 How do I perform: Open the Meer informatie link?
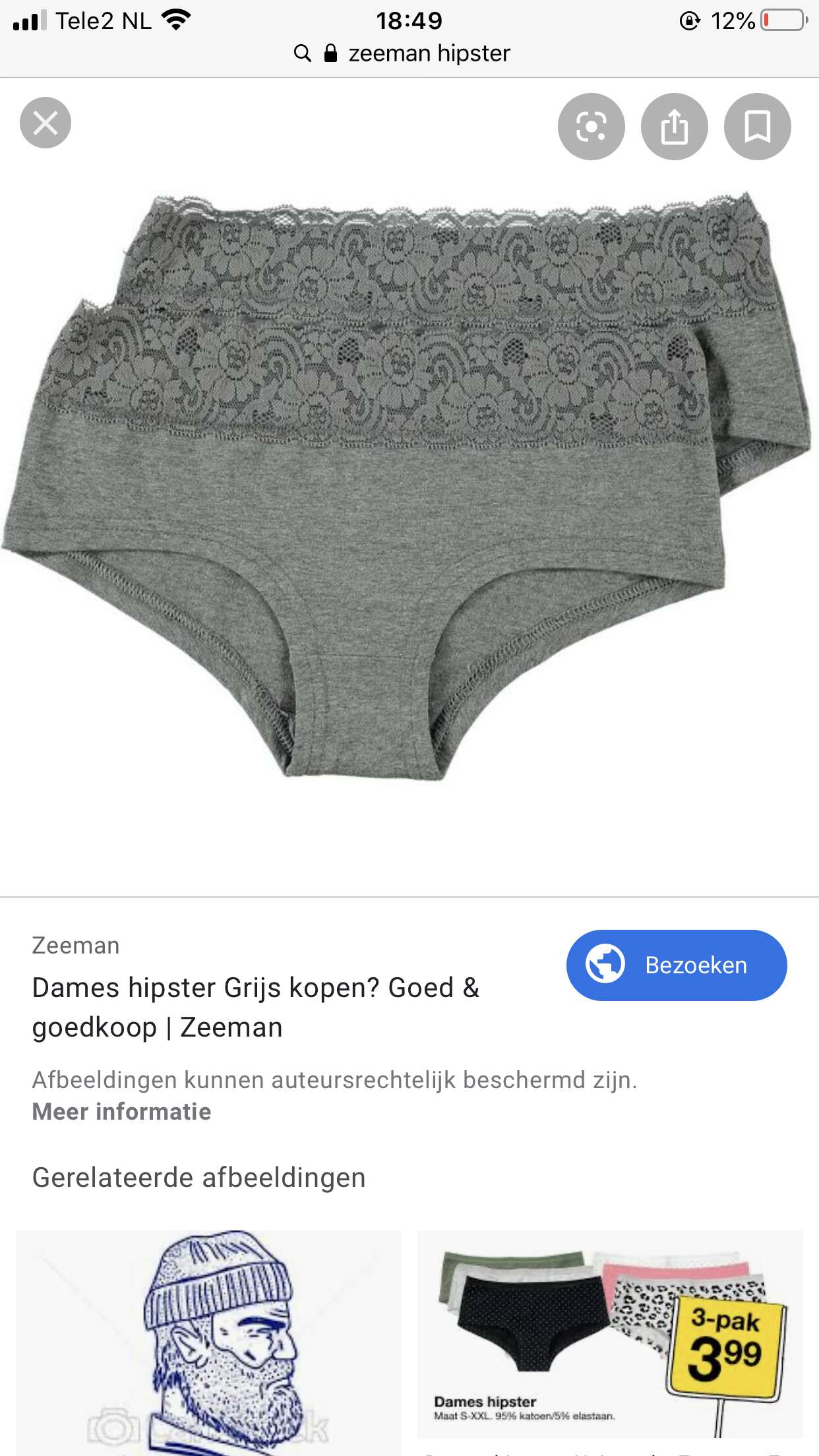122,1112
